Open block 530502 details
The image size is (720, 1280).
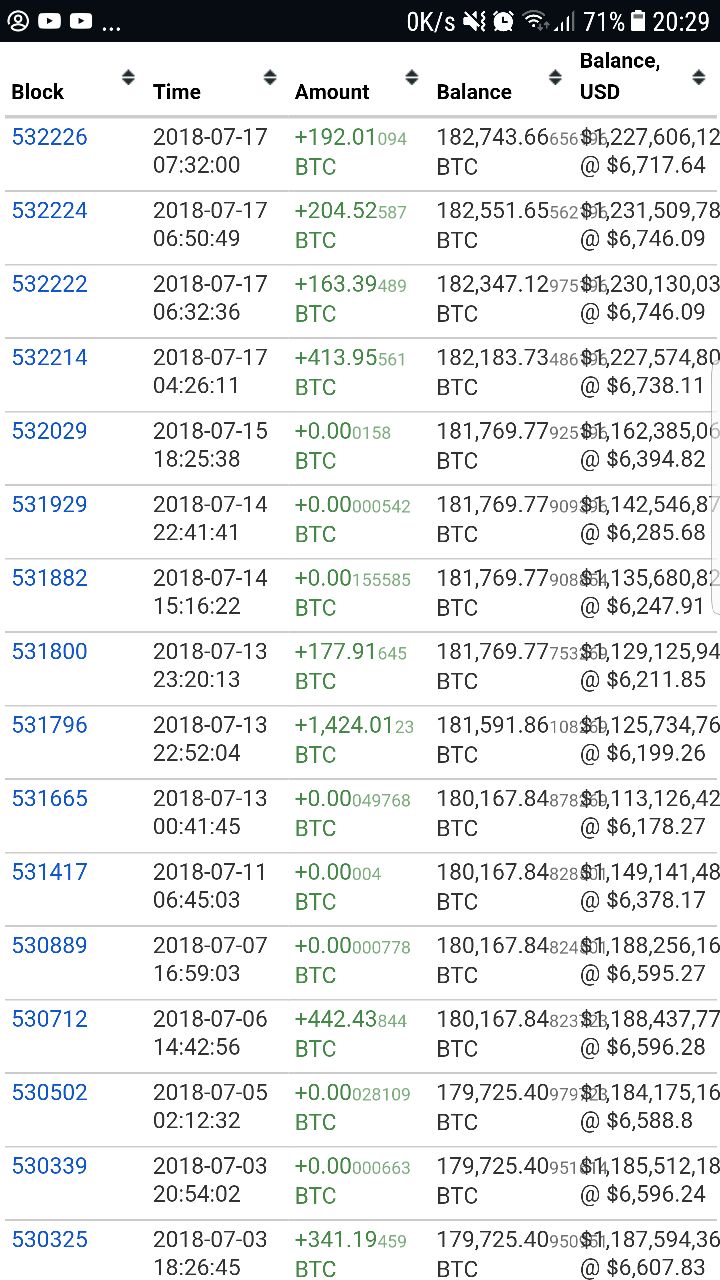49,1093
